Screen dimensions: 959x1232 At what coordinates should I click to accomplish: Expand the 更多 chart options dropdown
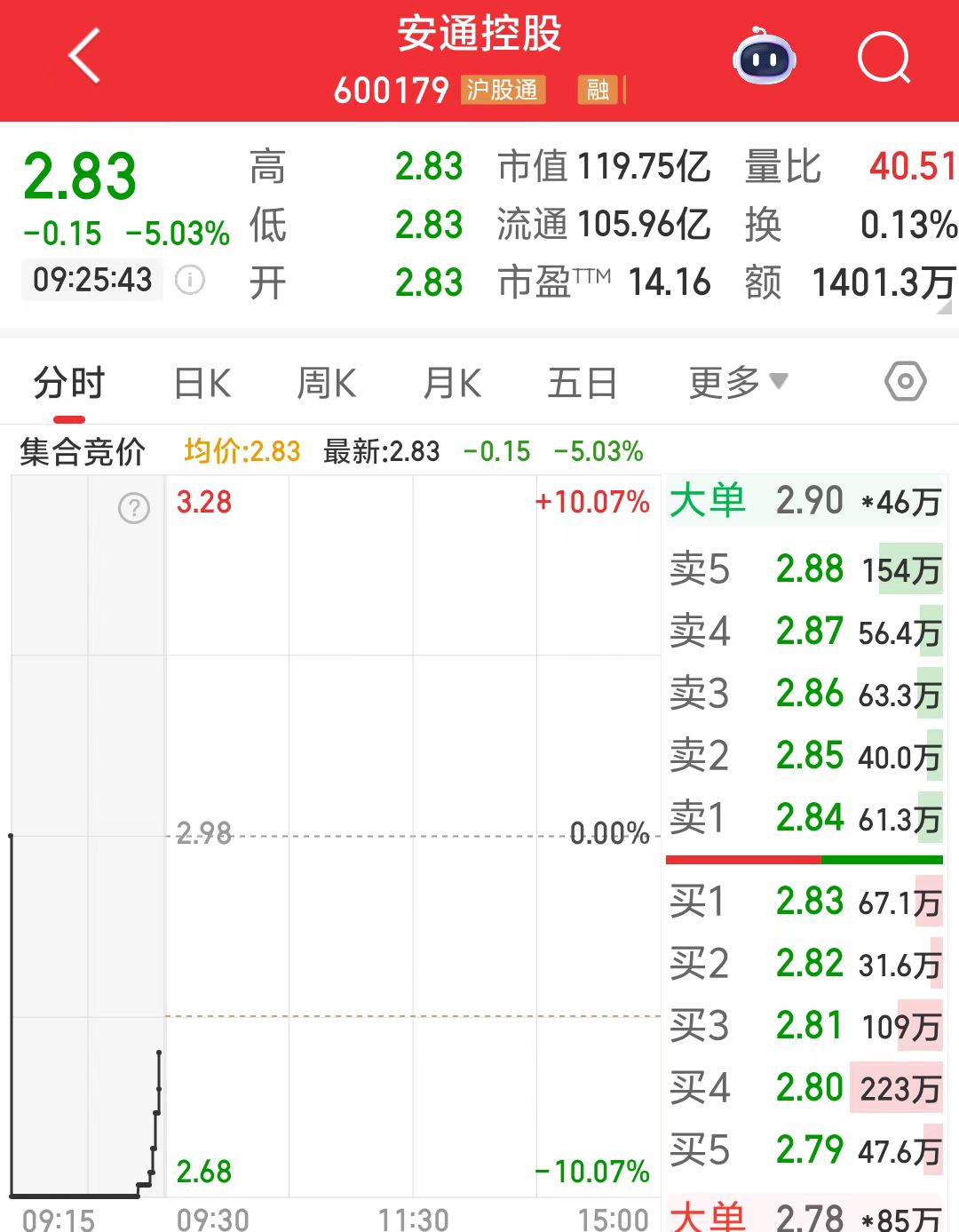[x=737, y=383]
